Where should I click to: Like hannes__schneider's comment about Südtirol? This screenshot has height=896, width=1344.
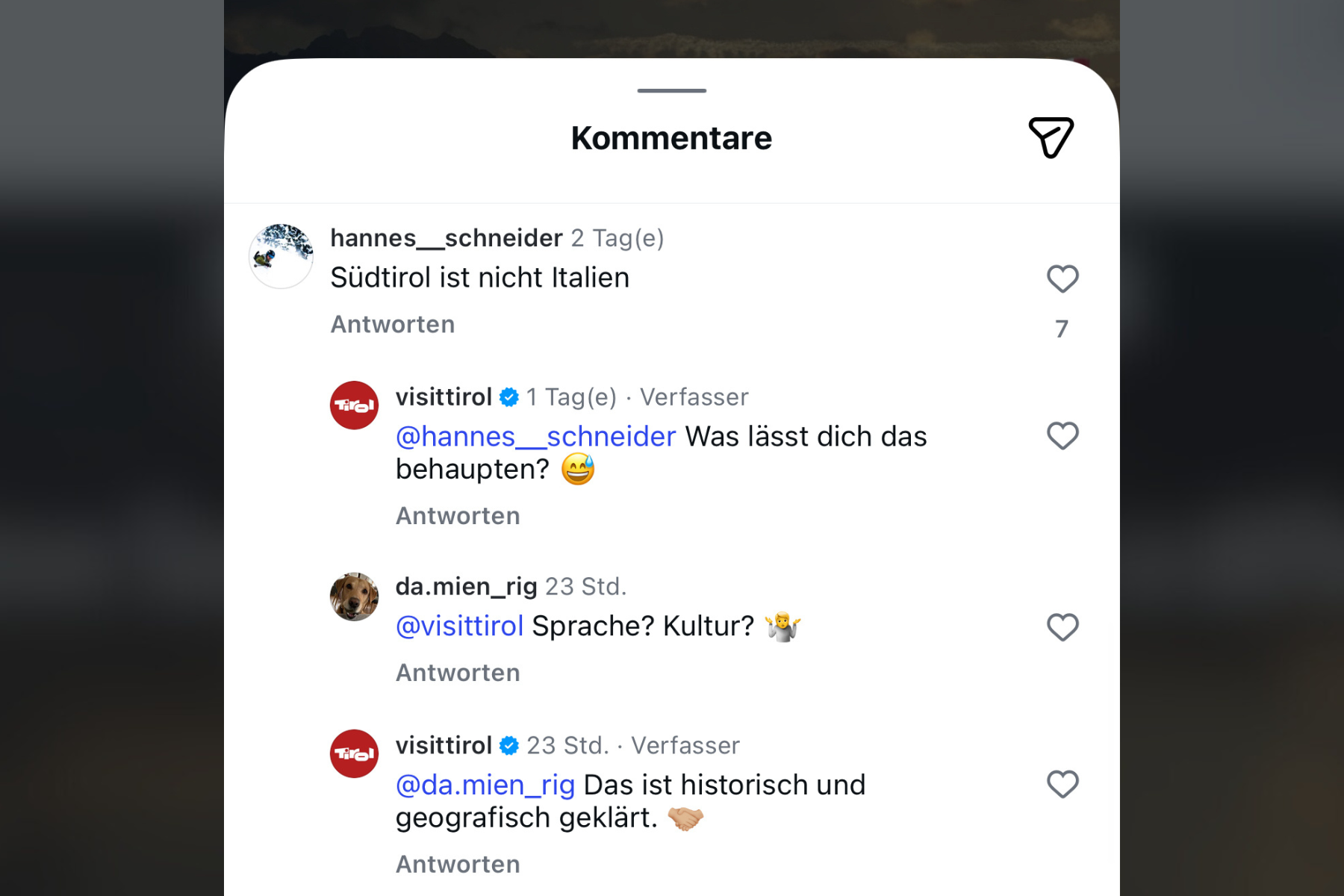click(x=1063, y=279)
